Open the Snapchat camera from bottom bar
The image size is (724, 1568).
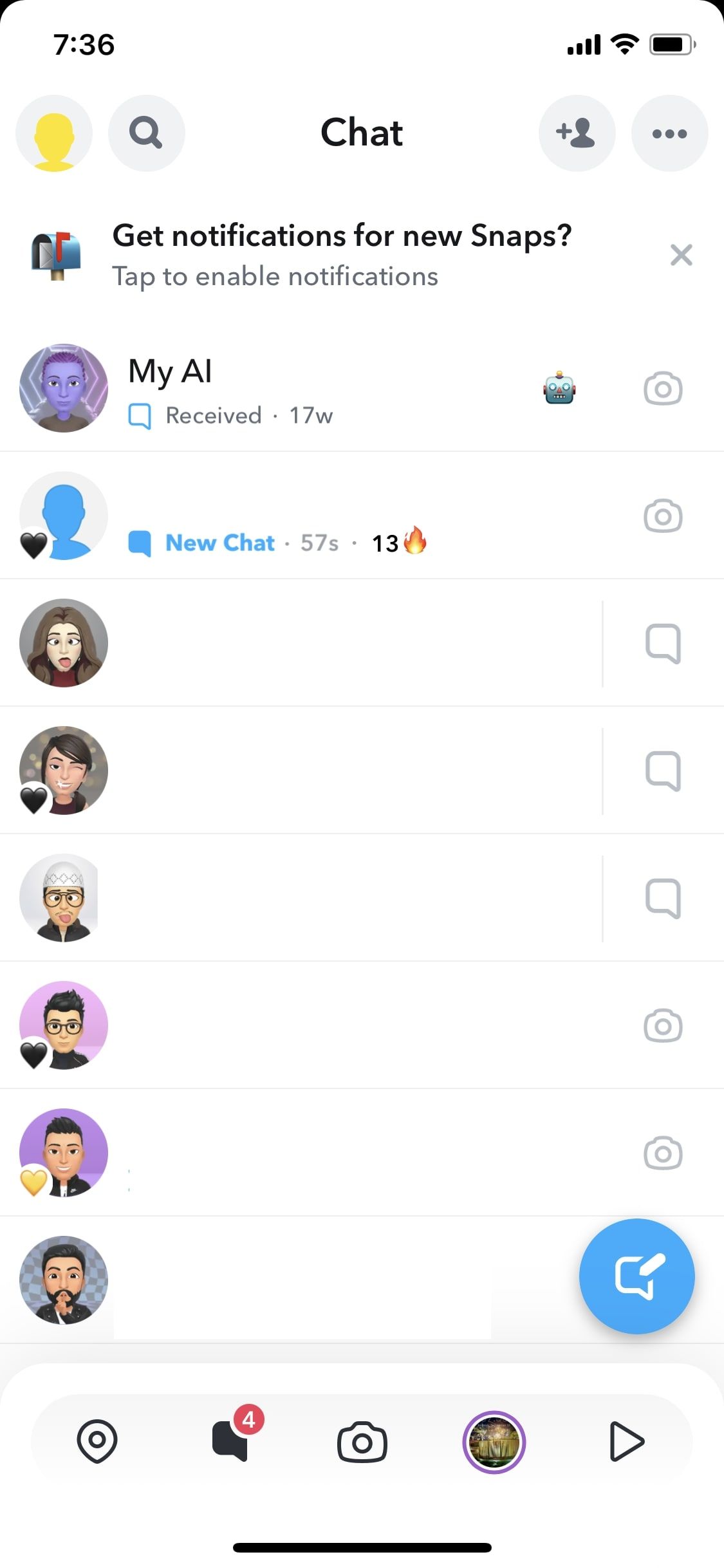tap(362, 1442)
